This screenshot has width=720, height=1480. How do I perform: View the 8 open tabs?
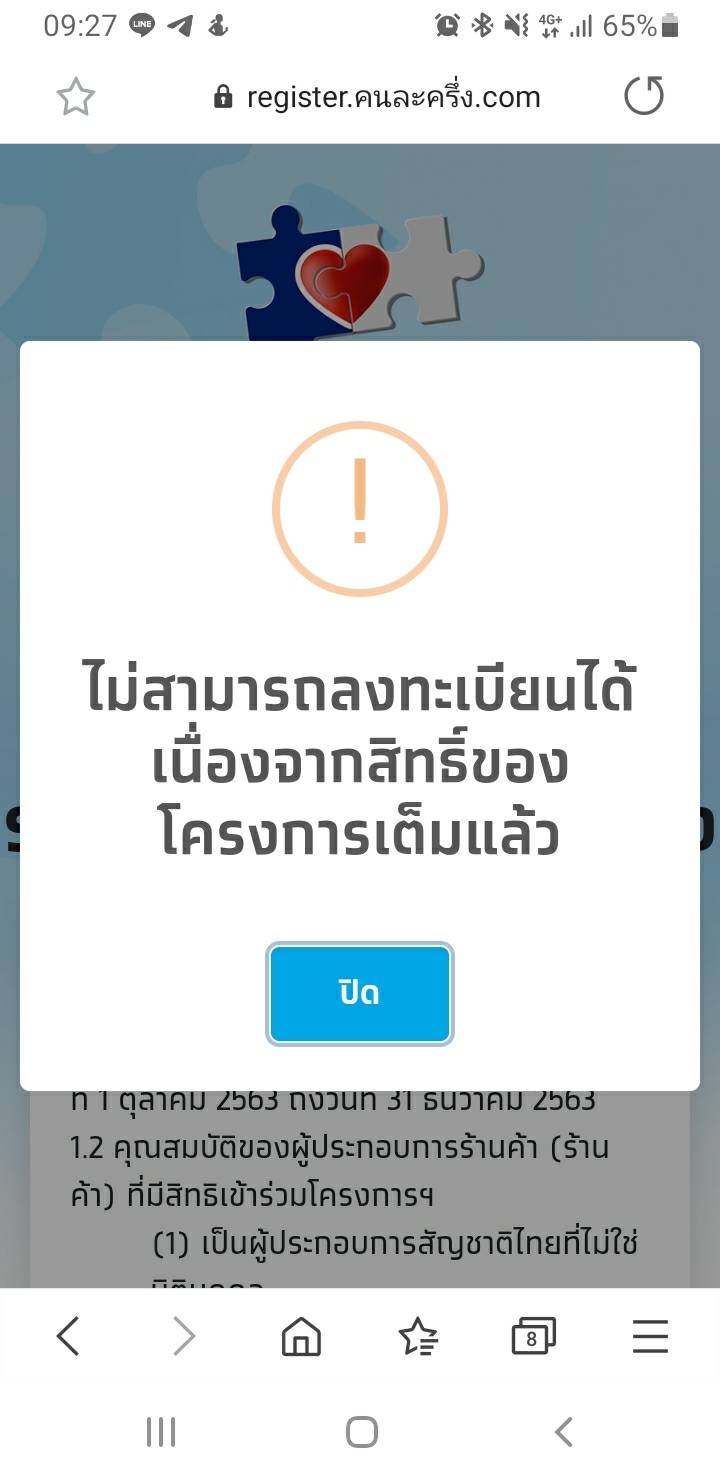[x=534, y=1337]
